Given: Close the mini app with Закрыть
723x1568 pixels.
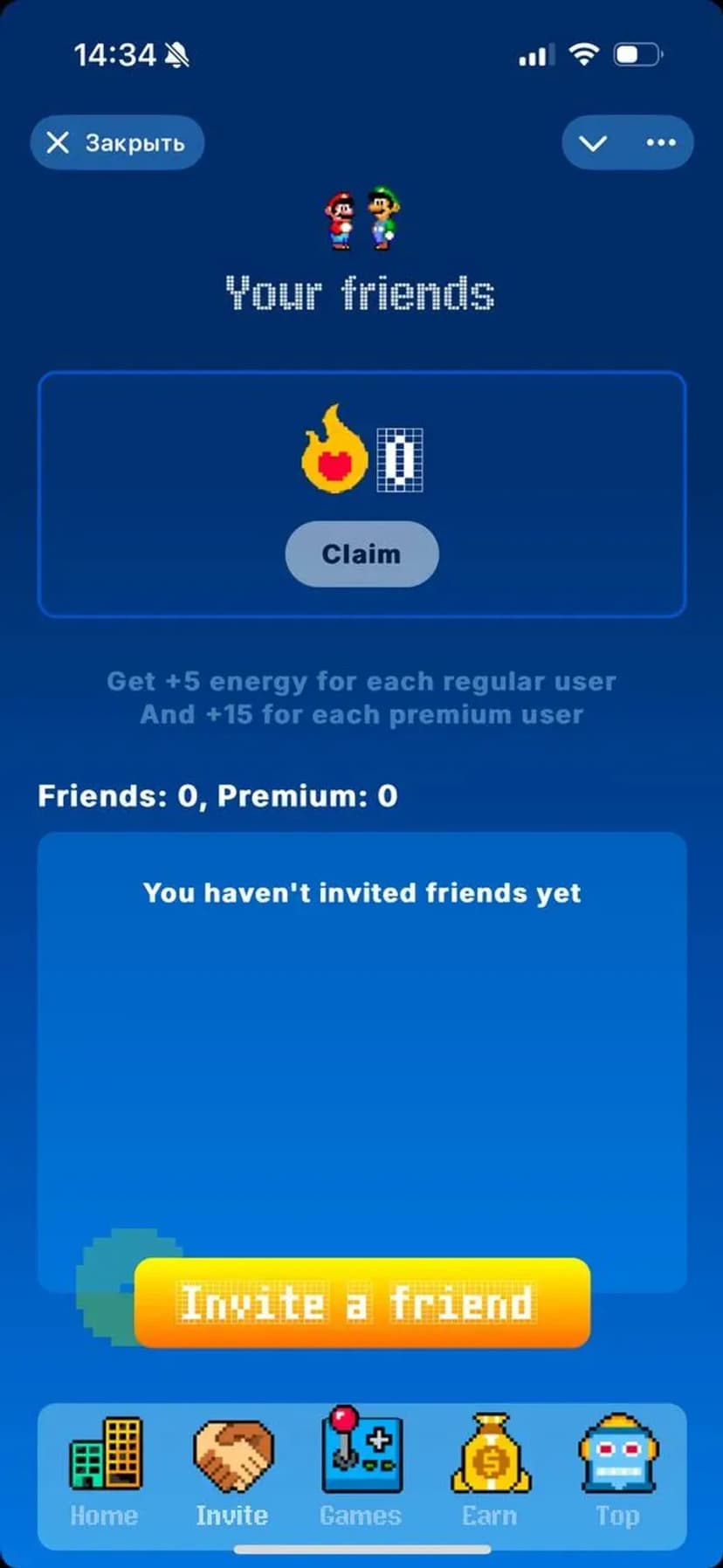Looking at the screenshot, I should (x=117, y=142).
